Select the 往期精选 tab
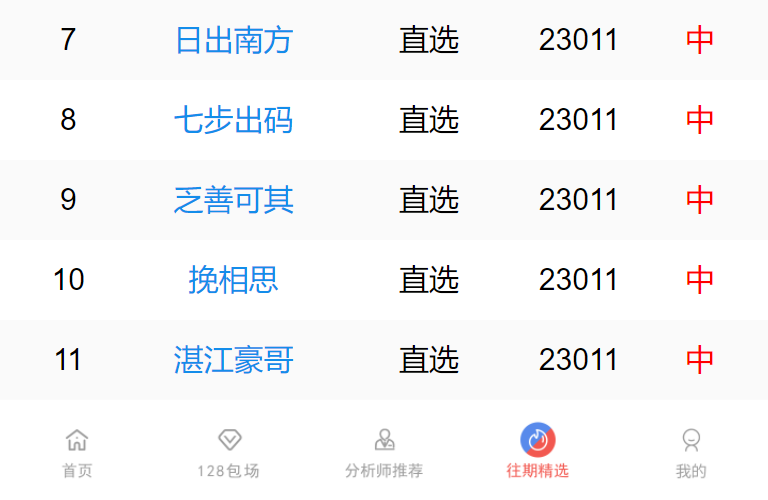This screenshot has width=768, height=500. point(537,452)
